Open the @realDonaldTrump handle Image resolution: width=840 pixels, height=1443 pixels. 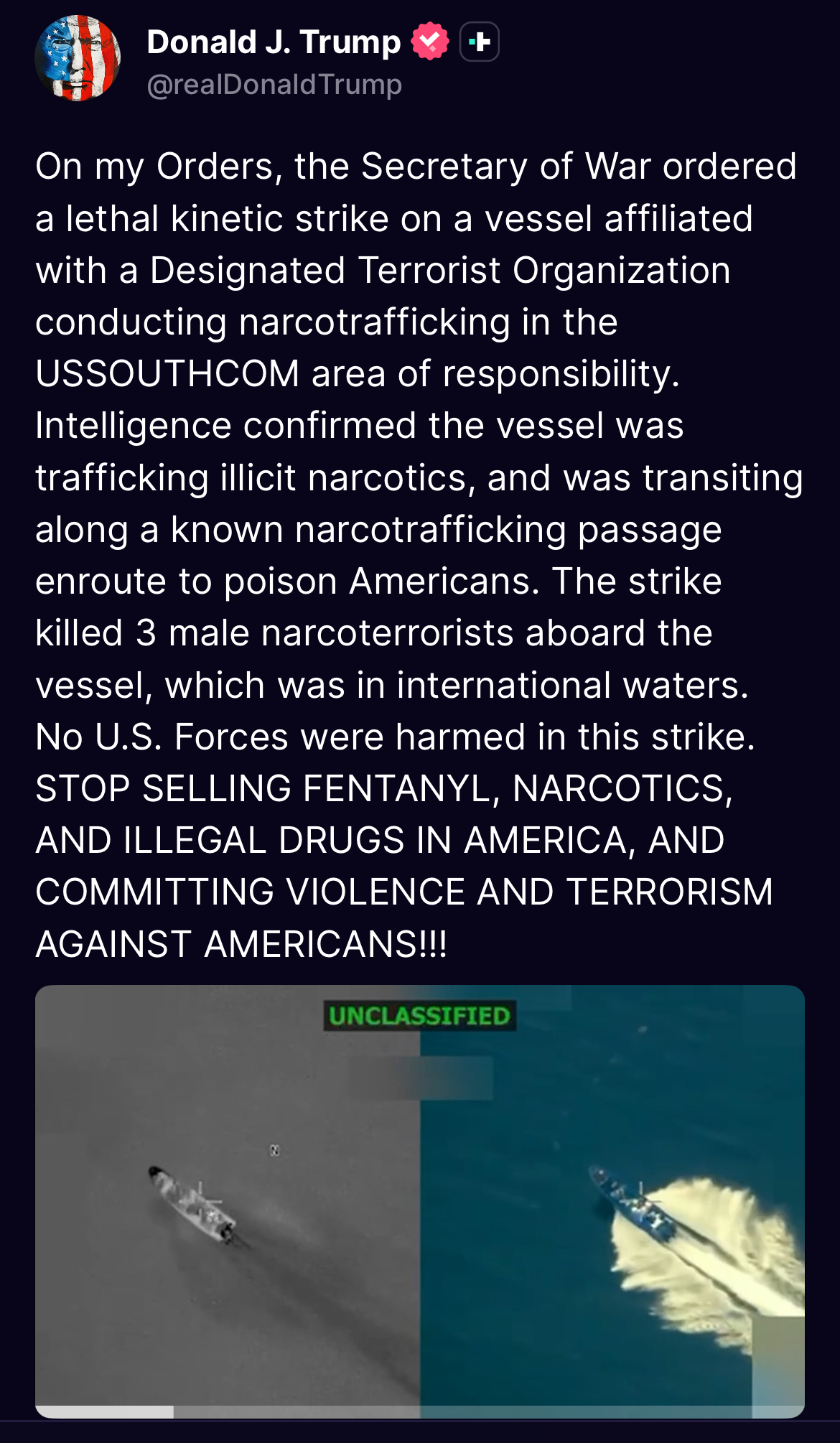274,85
